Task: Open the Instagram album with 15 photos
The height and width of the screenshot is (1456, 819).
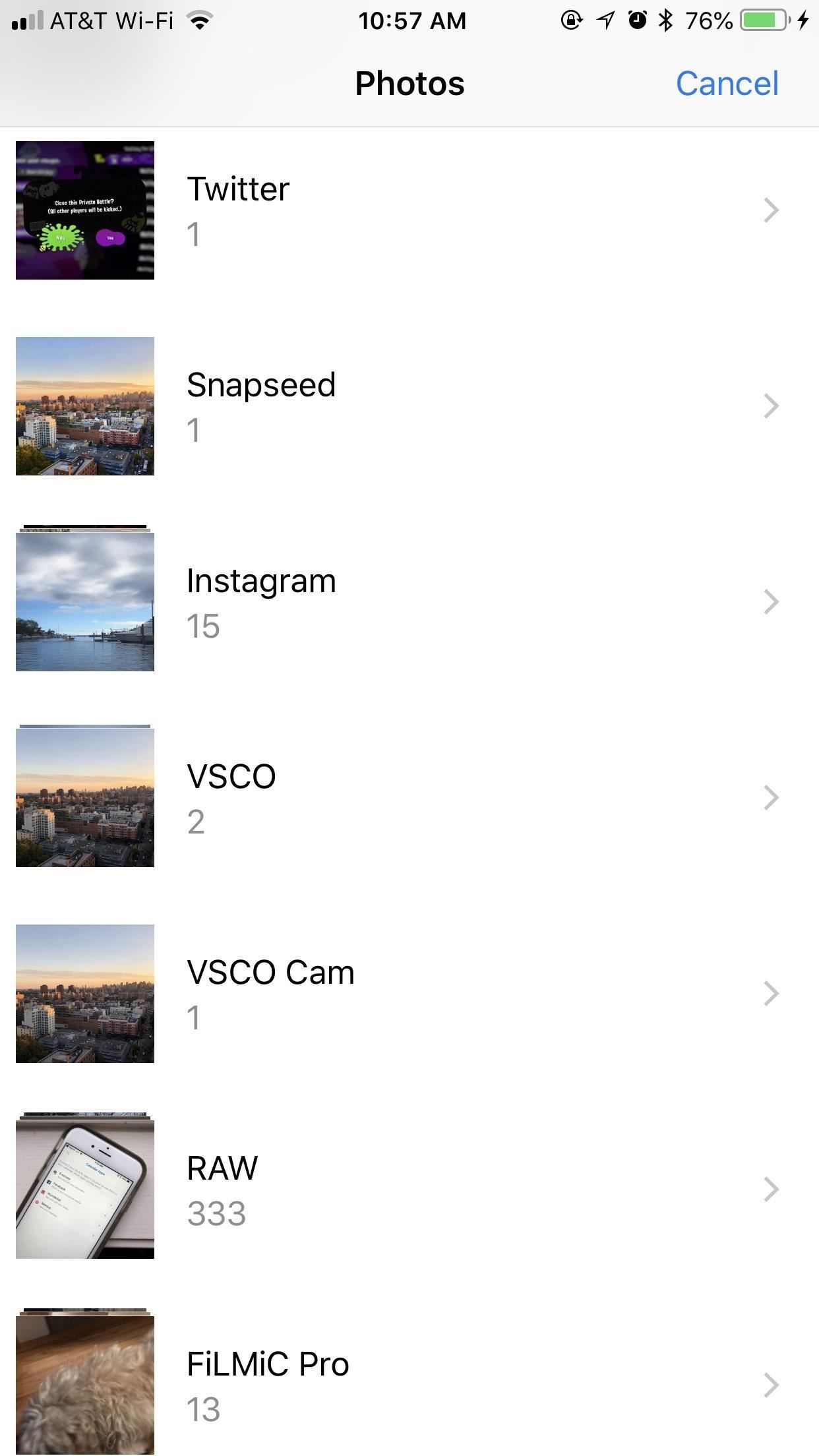Action: pyautogui.click(x=409, y=602)
